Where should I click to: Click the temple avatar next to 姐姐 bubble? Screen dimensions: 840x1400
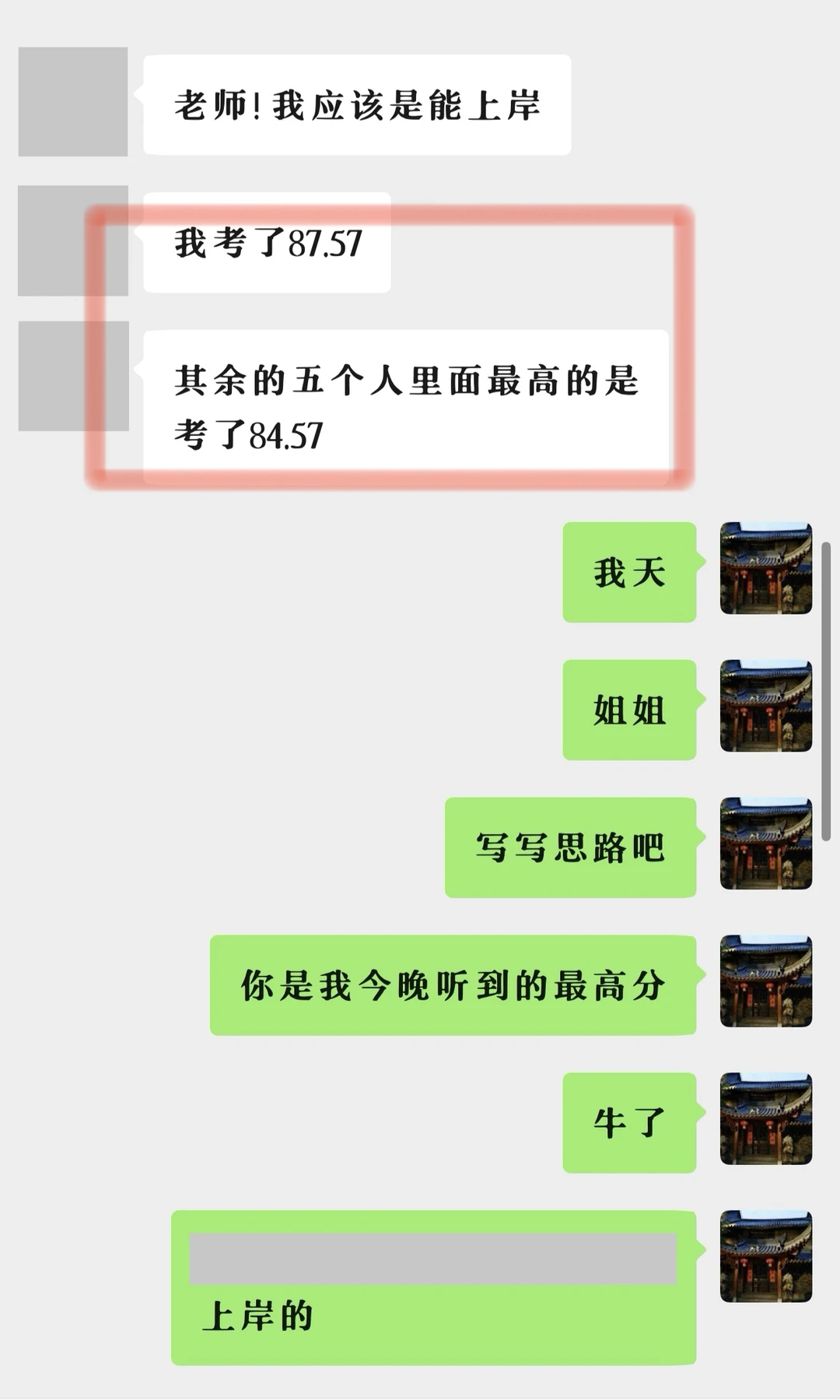pyautogui.click(x=765, y=708)
